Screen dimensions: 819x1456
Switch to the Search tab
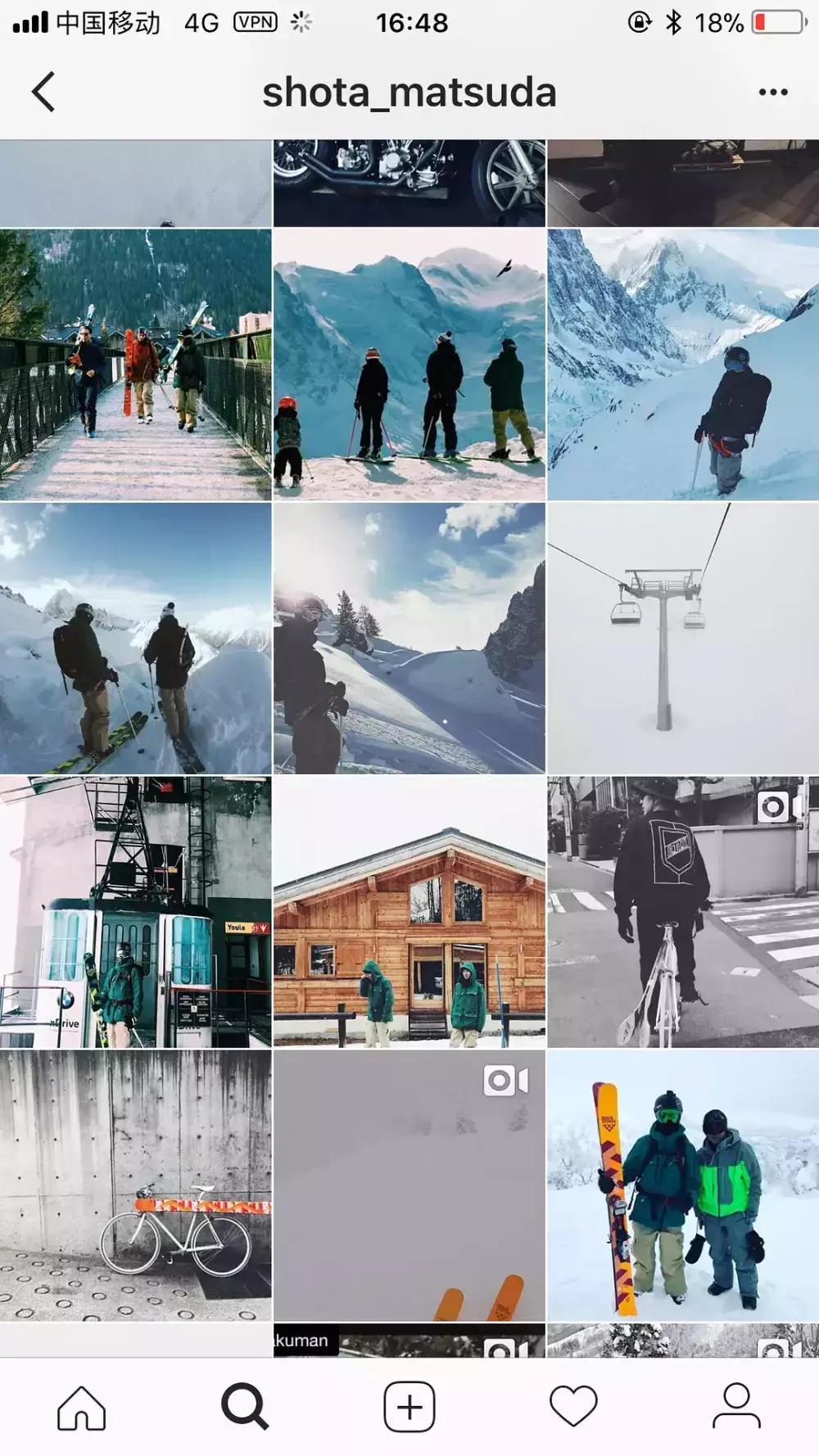click(x=245, y=1406)
